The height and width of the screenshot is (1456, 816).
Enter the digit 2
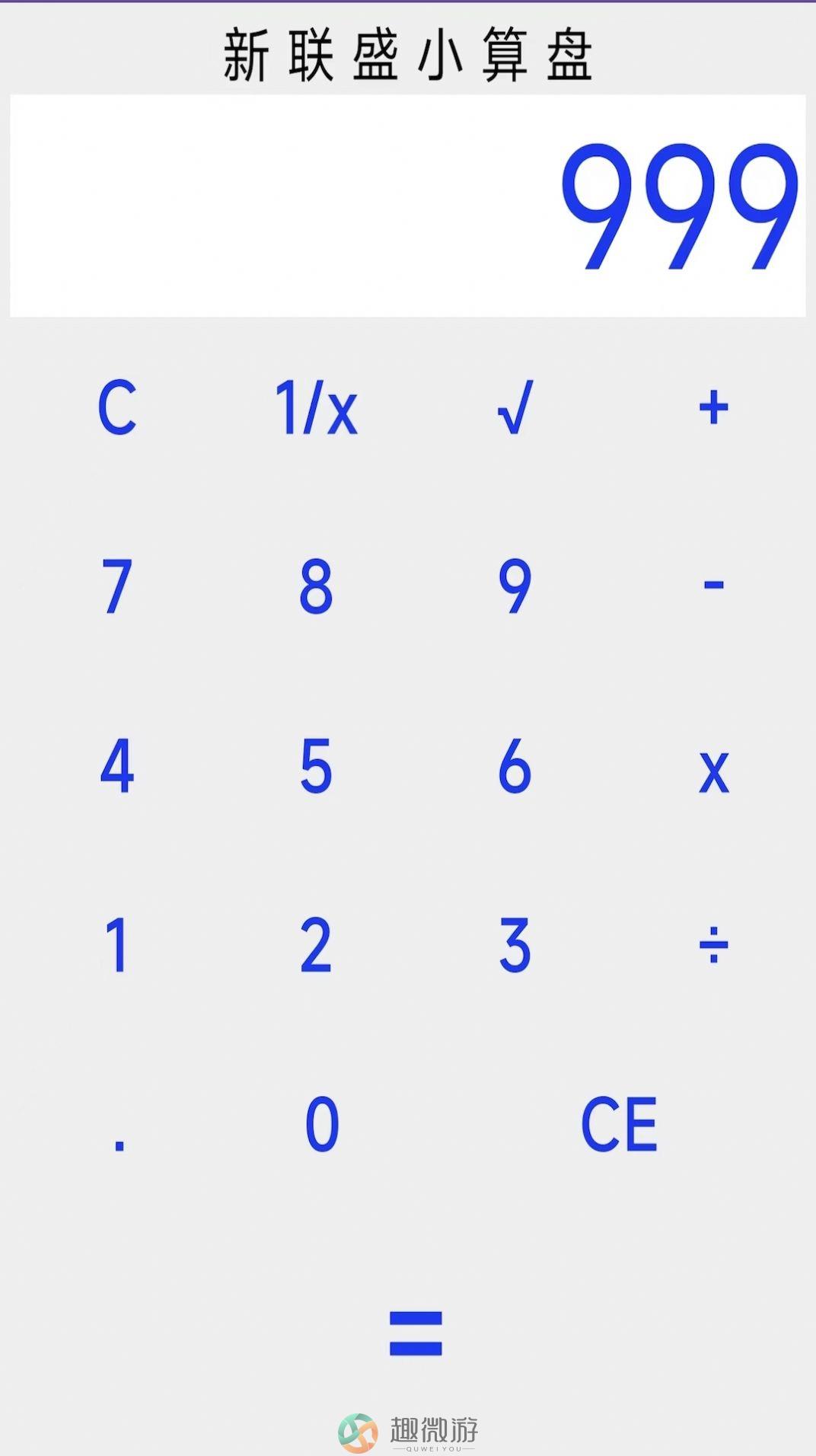pos(316,945)
